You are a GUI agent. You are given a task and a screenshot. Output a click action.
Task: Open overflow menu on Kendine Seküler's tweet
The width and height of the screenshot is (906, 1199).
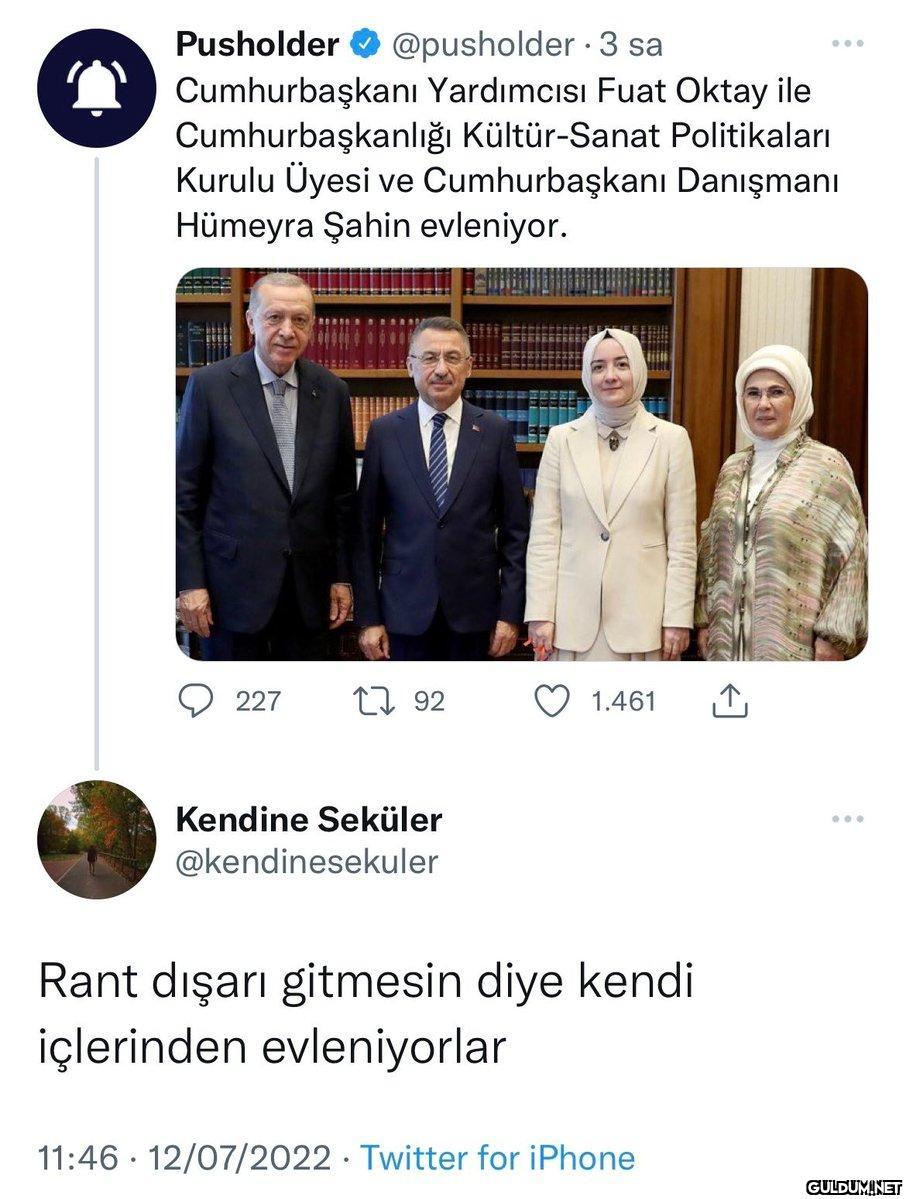point(848,819)
